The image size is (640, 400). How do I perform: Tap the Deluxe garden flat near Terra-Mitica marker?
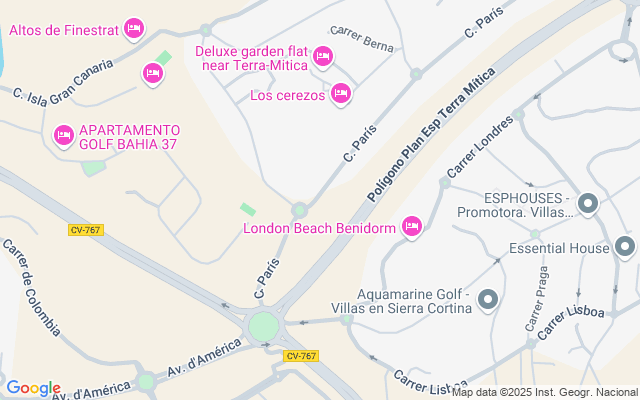[x=323, y=56]
